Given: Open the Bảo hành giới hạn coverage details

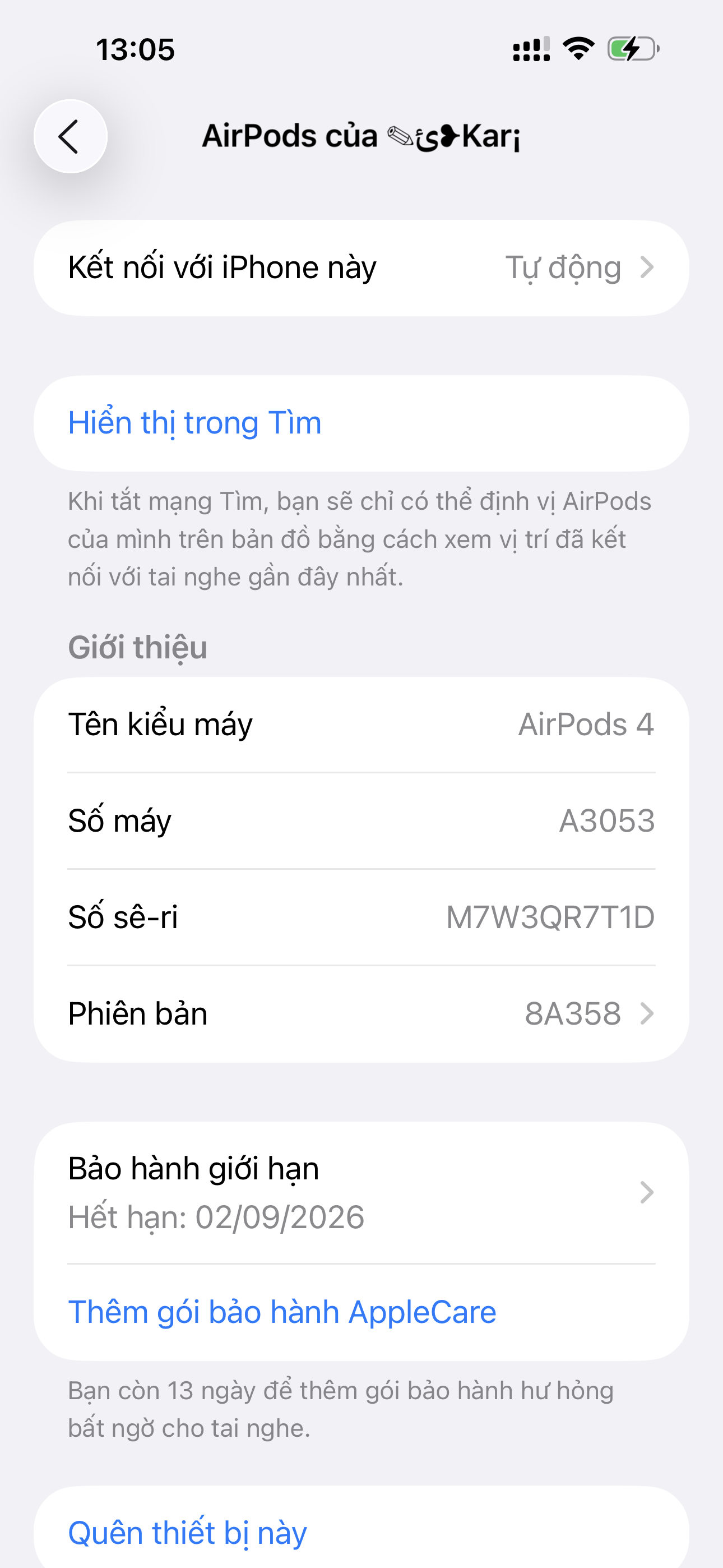Looking at the screenshot, I should pyautogui.click(x=361, y=1192).
